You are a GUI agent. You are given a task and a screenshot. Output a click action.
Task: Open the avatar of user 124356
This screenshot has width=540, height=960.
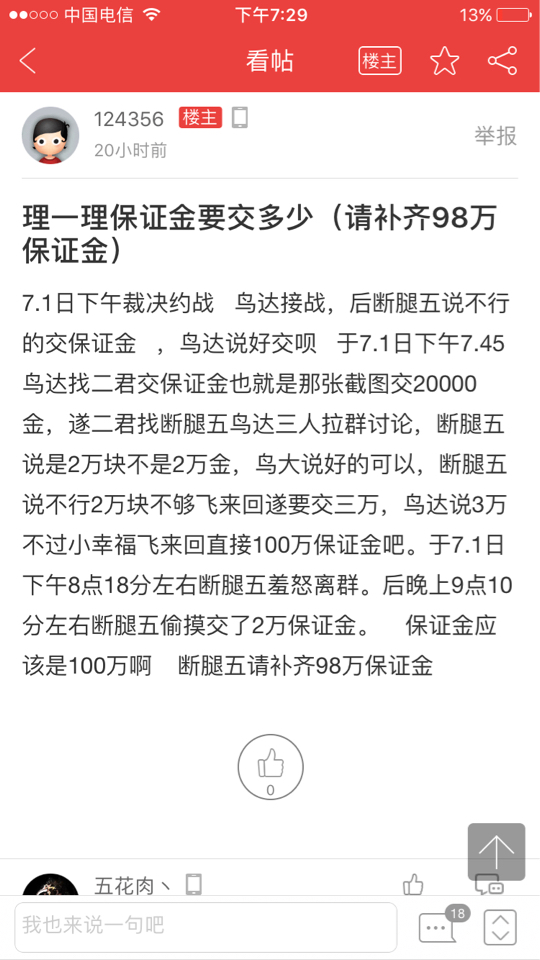(x=50, y=135)
